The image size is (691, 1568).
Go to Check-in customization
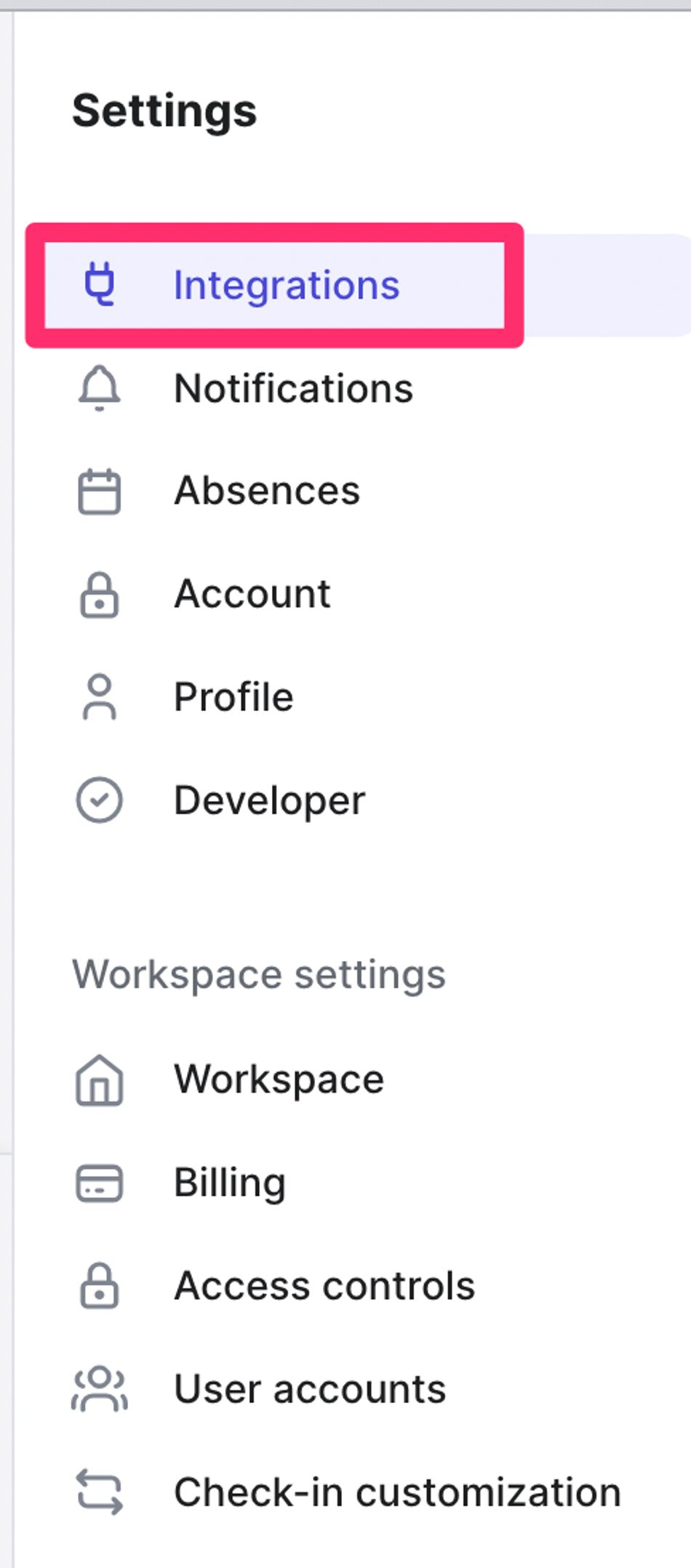click(x=396, y=1492)
